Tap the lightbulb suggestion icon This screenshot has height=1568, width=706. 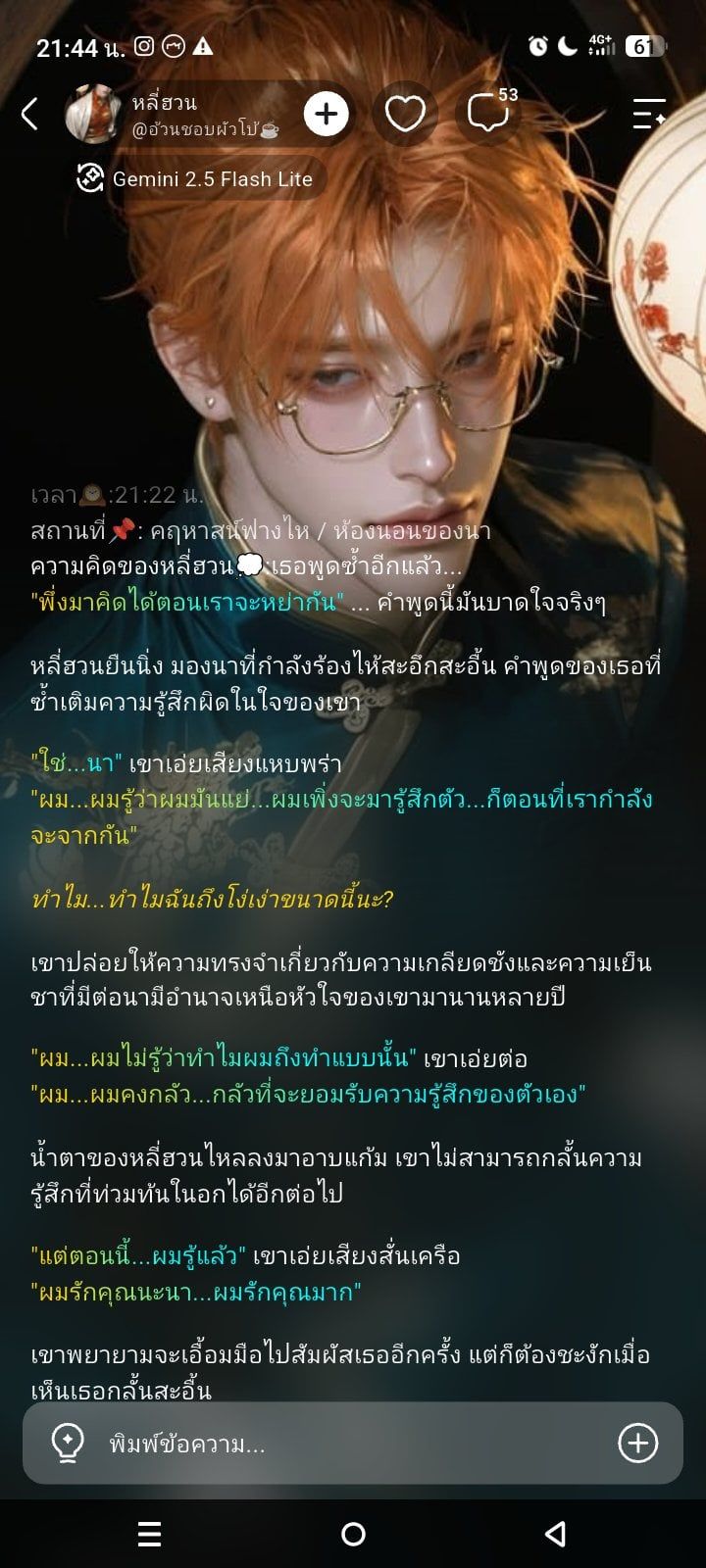pos(67,1443)
